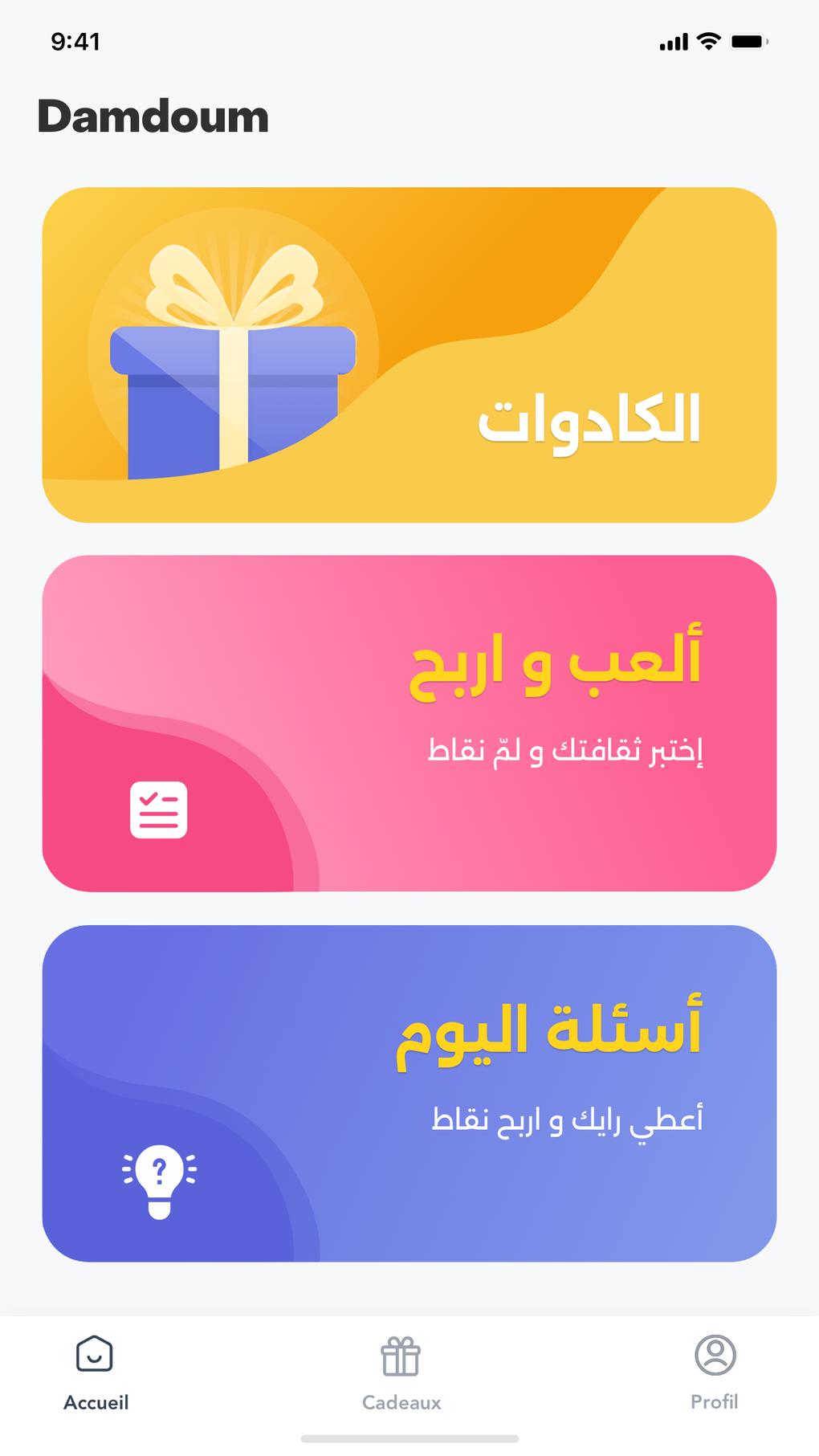Open the purple أسئلة اليوم card
This screenshot has height=1456, width=819.
pos(409,1093)
